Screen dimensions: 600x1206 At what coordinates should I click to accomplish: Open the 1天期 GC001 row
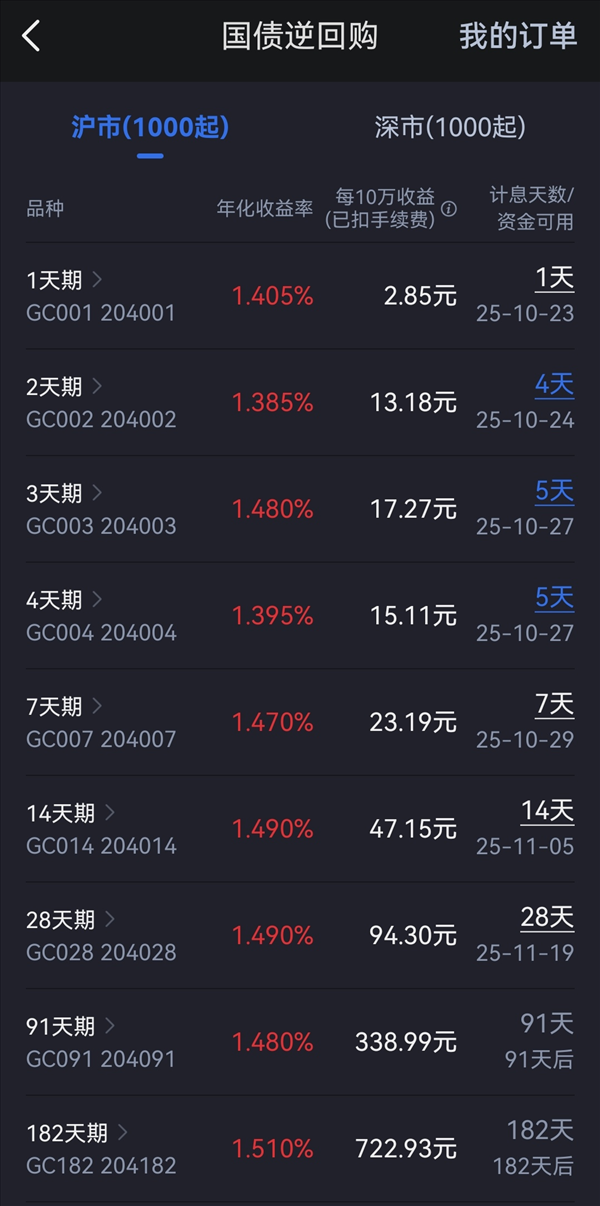click(100, 296)
